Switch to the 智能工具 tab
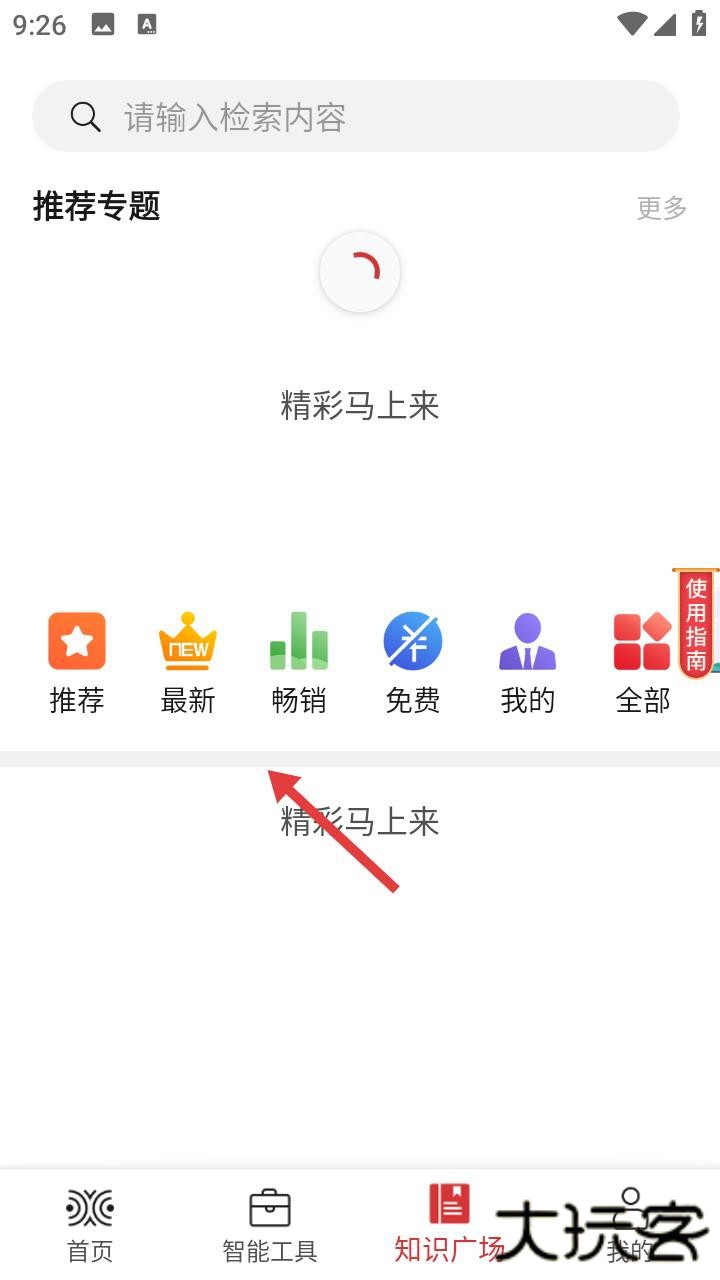Image resolution: width=720 pixels, height=1280 pixels. pyautogui.click(x=269, y=1224)
